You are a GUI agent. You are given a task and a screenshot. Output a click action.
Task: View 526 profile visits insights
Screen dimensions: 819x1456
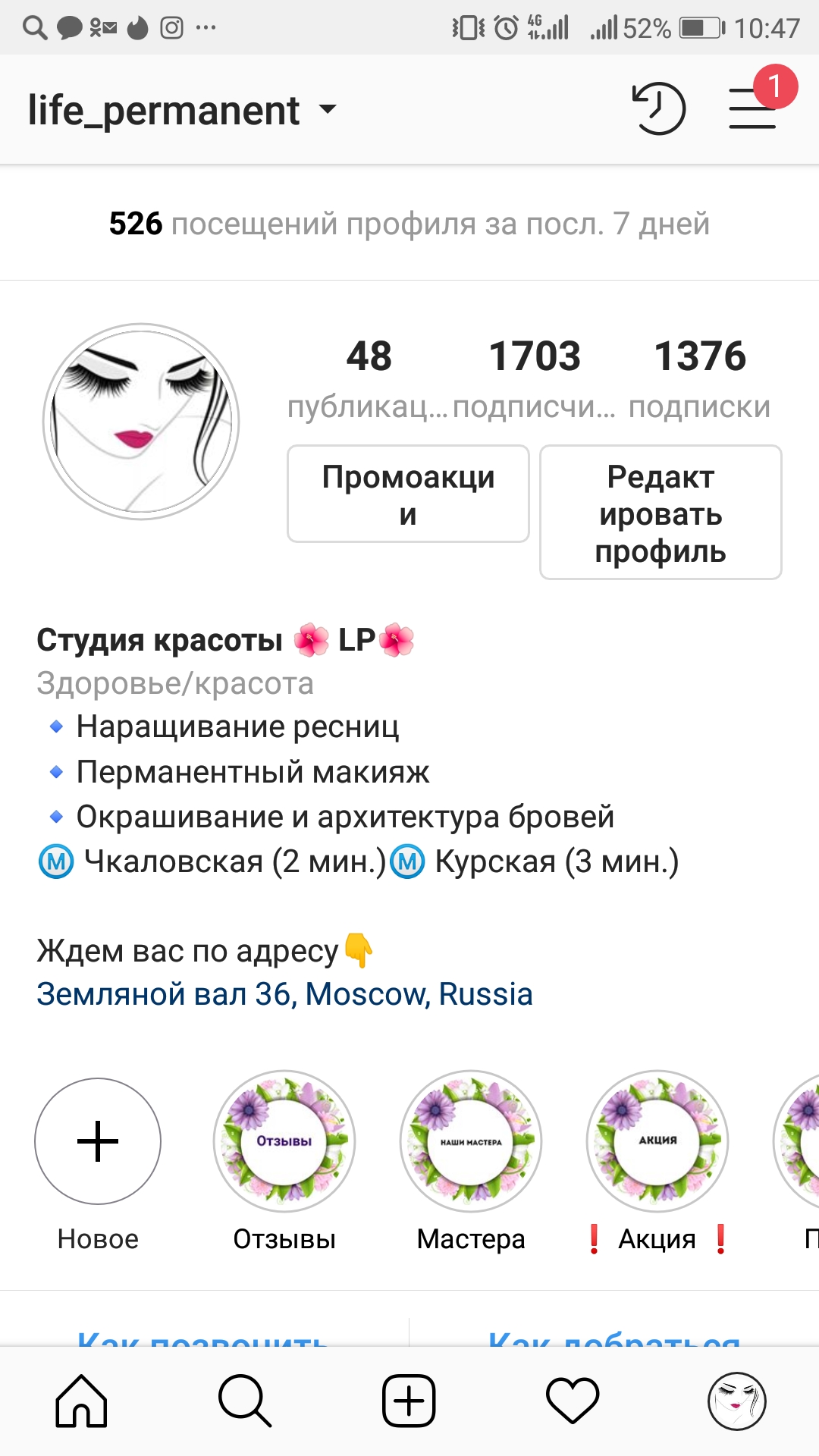click(409, 224)
